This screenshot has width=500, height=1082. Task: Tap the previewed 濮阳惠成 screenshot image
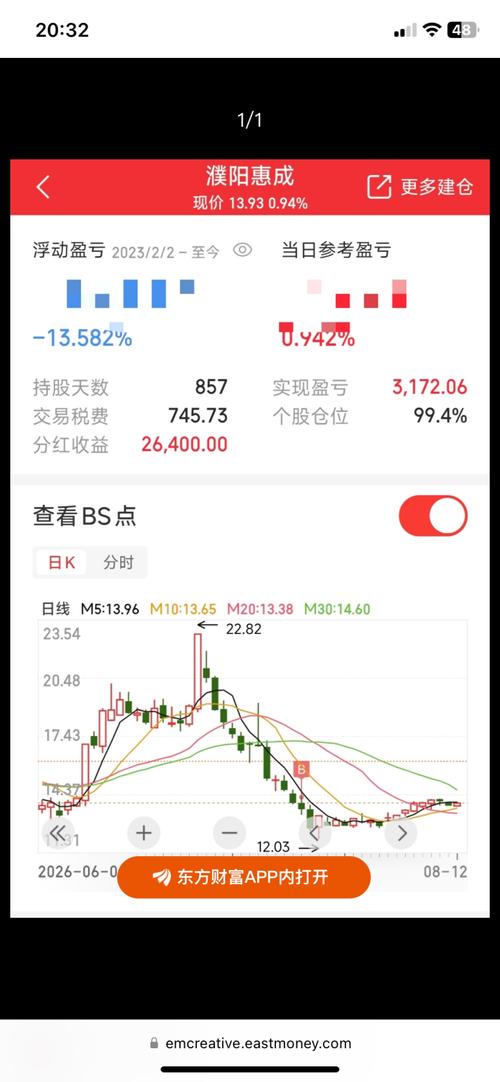point(250,538)
